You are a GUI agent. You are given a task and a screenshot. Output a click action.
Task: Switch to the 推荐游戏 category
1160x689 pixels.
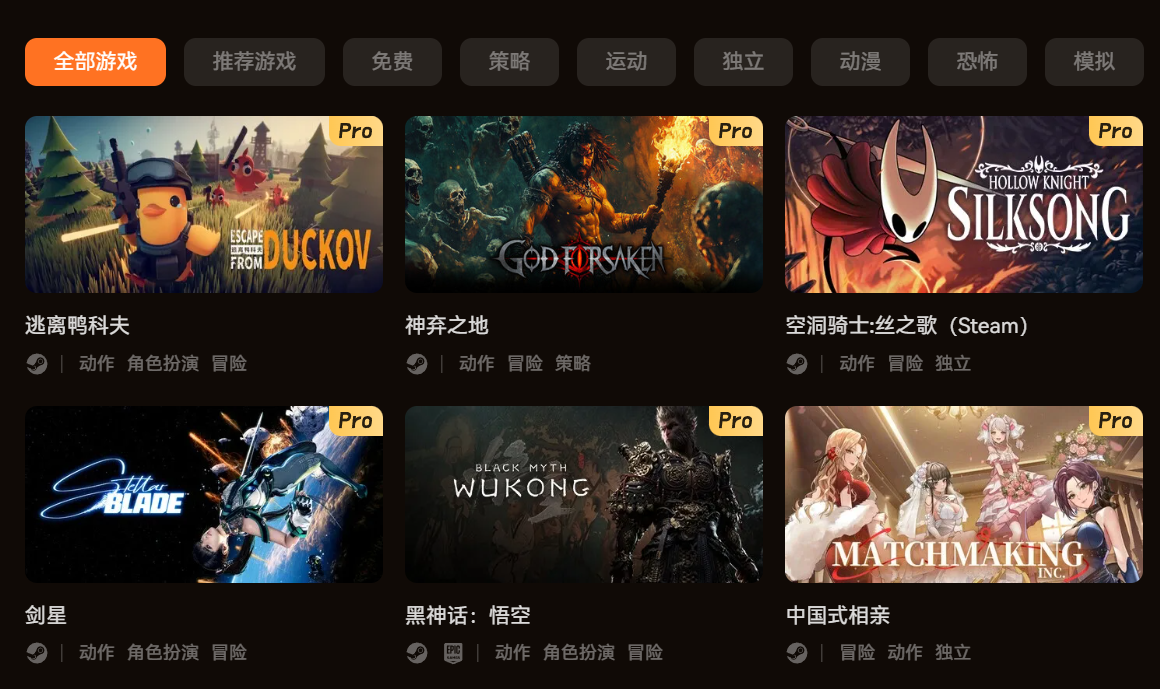click(x=254, y=62)
